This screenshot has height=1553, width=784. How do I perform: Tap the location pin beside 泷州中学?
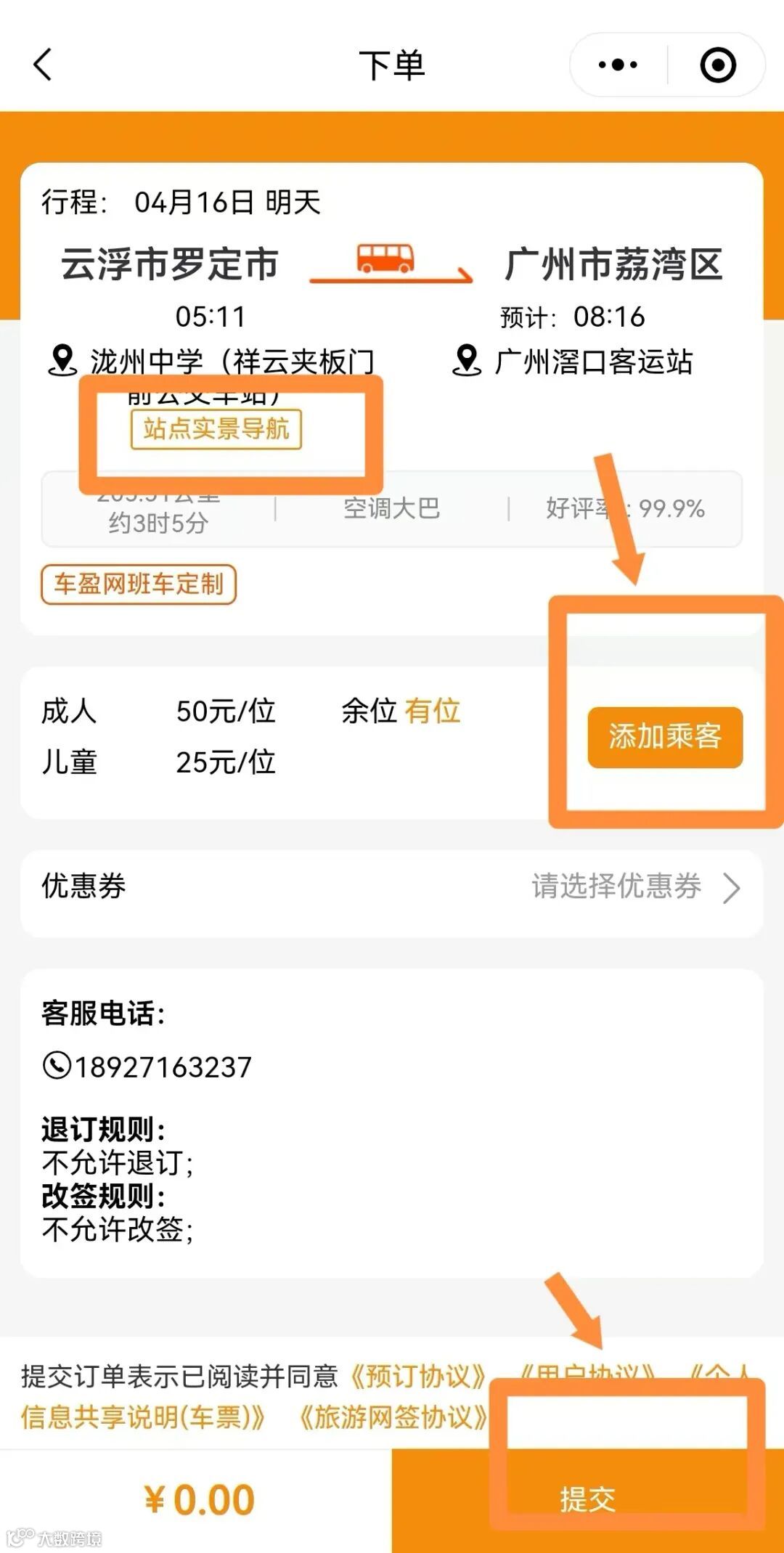click(x=62, y=359)
